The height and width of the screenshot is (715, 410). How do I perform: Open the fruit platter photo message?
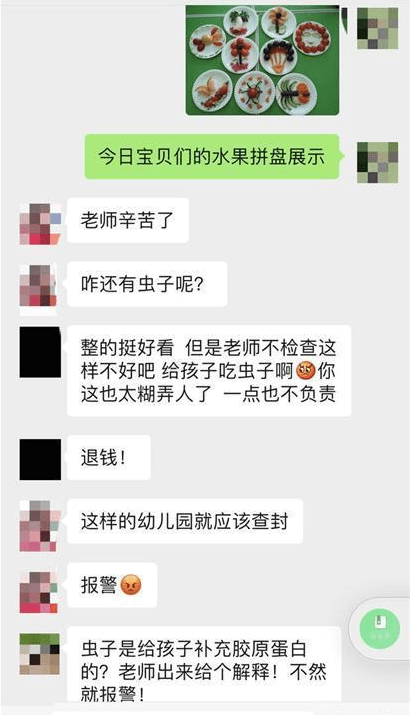[263, 60]
